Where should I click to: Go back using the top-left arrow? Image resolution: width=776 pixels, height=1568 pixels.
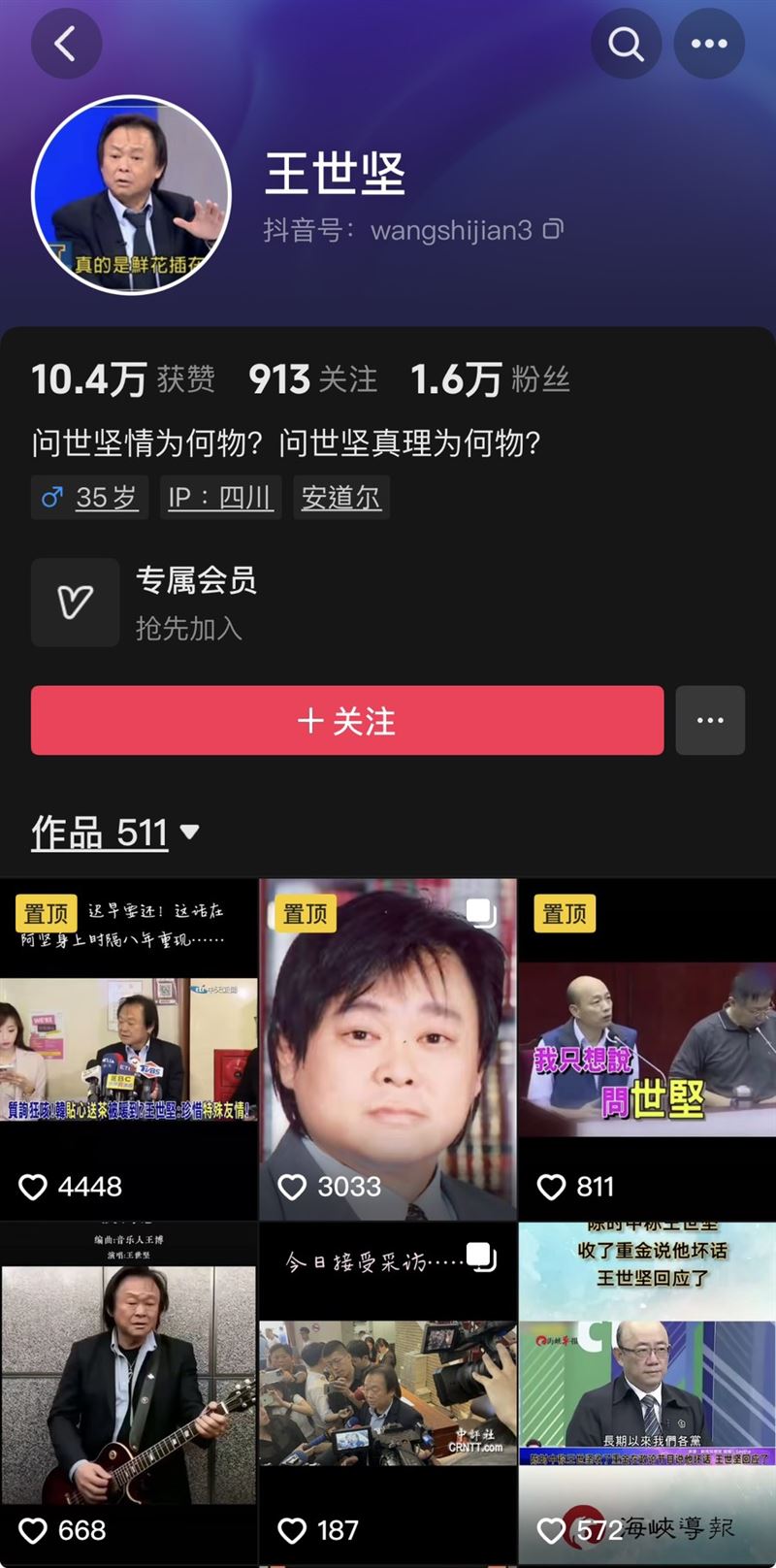(66, 44)
